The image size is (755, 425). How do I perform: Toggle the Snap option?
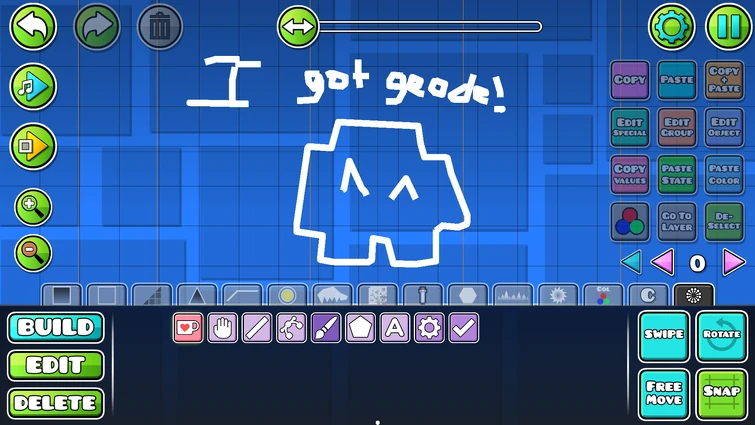pos(721,392)
